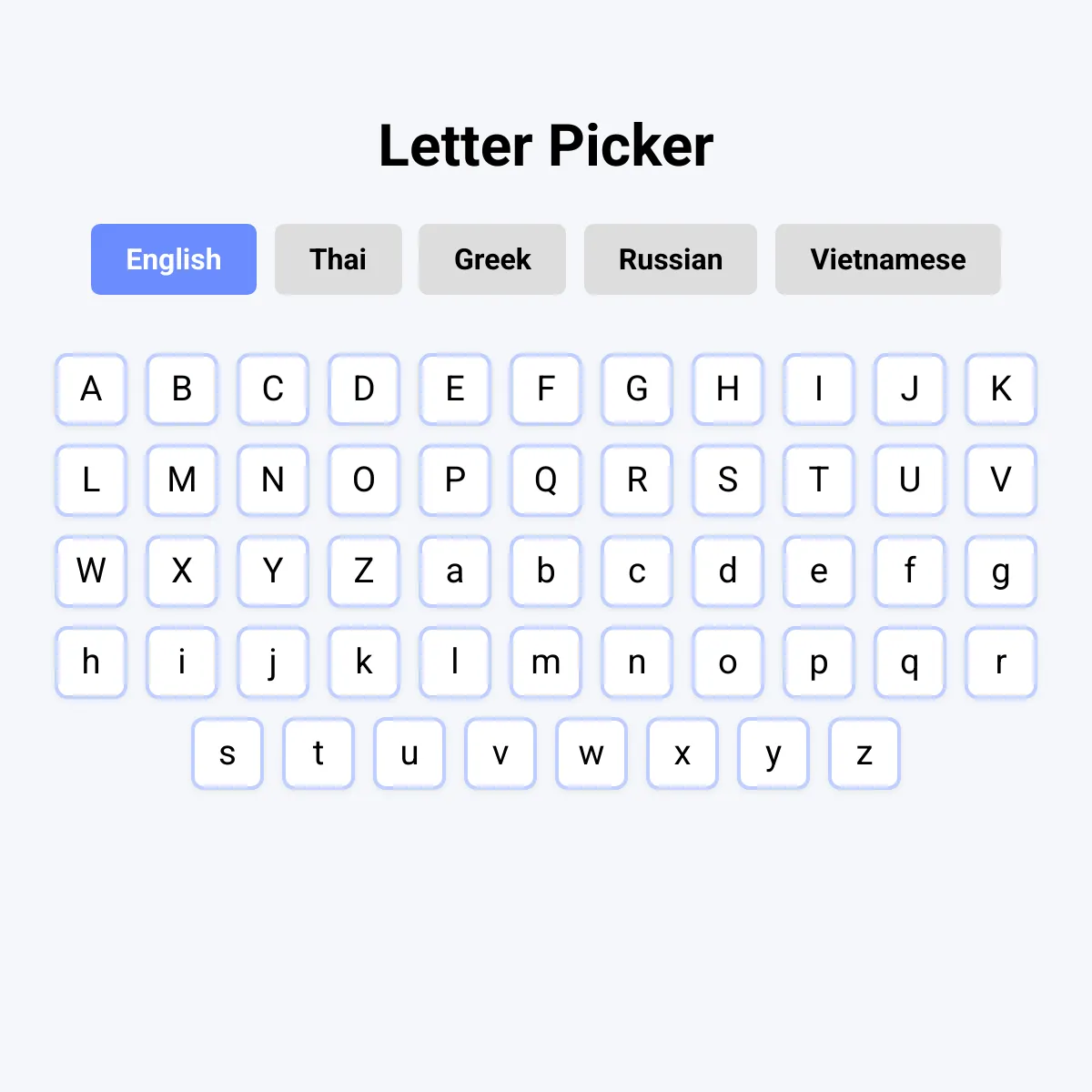Screen dimensions: 1092x1092
Task: Select uppercase letter M
Action: click(182, 480)
